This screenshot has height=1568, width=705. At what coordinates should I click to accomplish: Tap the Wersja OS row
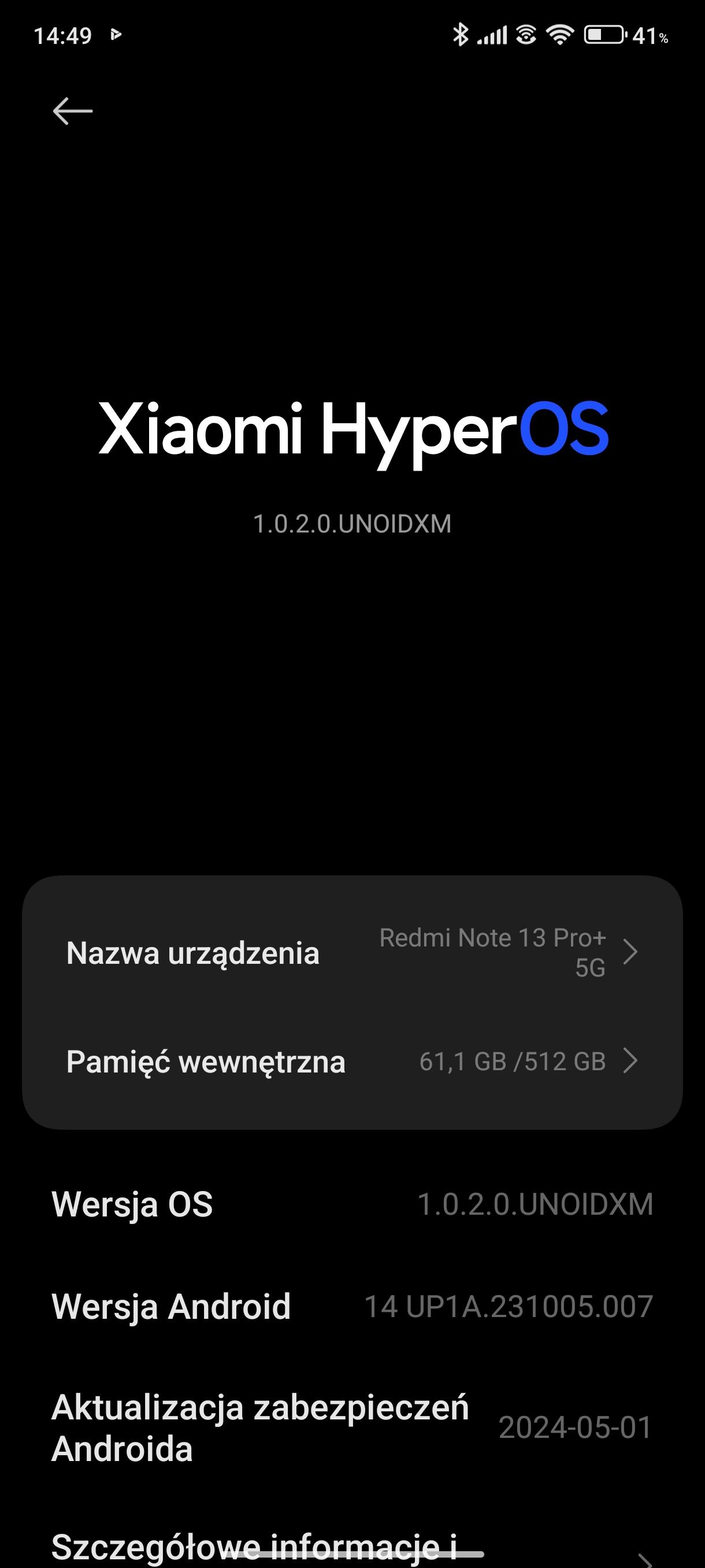352,1204
